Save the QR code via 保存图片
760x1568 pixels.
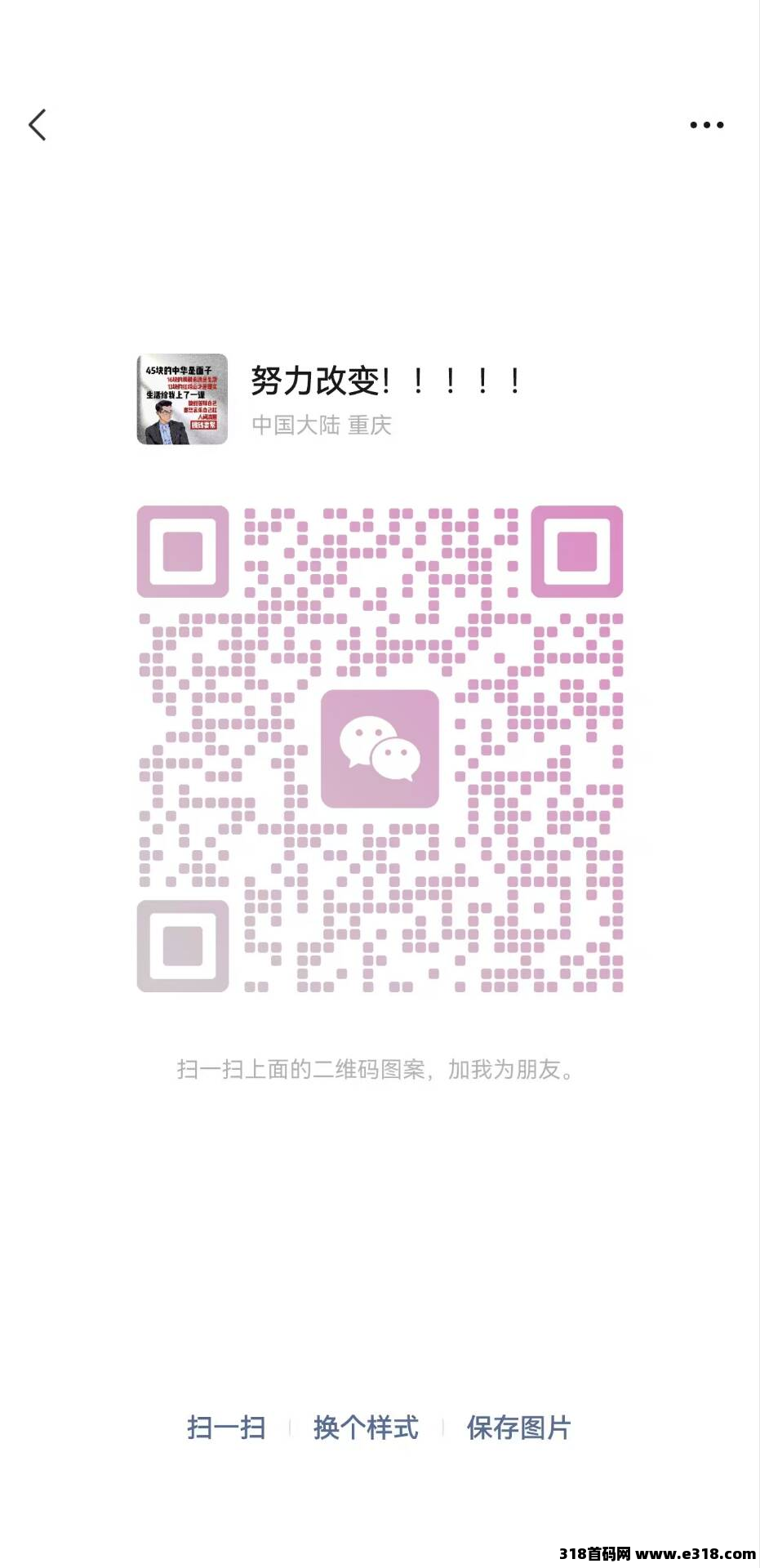click(518, 1427)
